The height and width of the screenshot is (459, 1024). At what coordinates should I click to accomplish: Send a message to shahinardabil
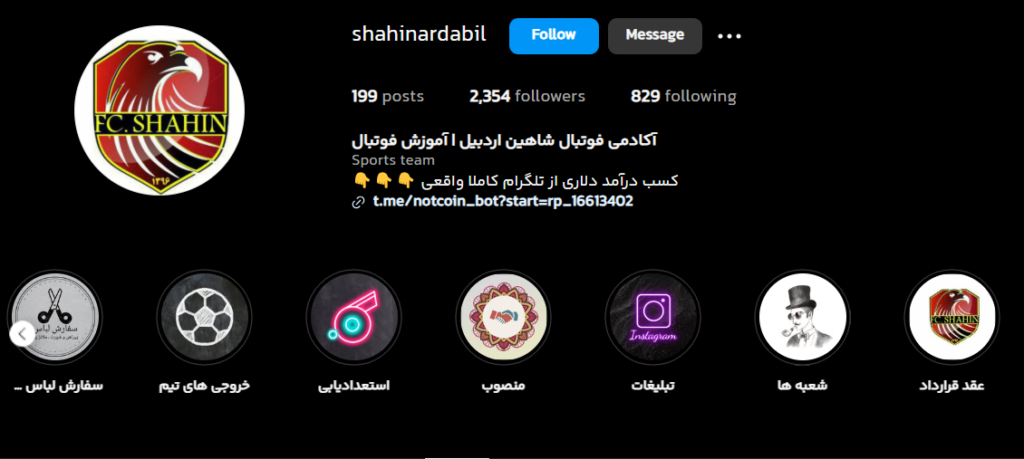click(x=654, y=35)
